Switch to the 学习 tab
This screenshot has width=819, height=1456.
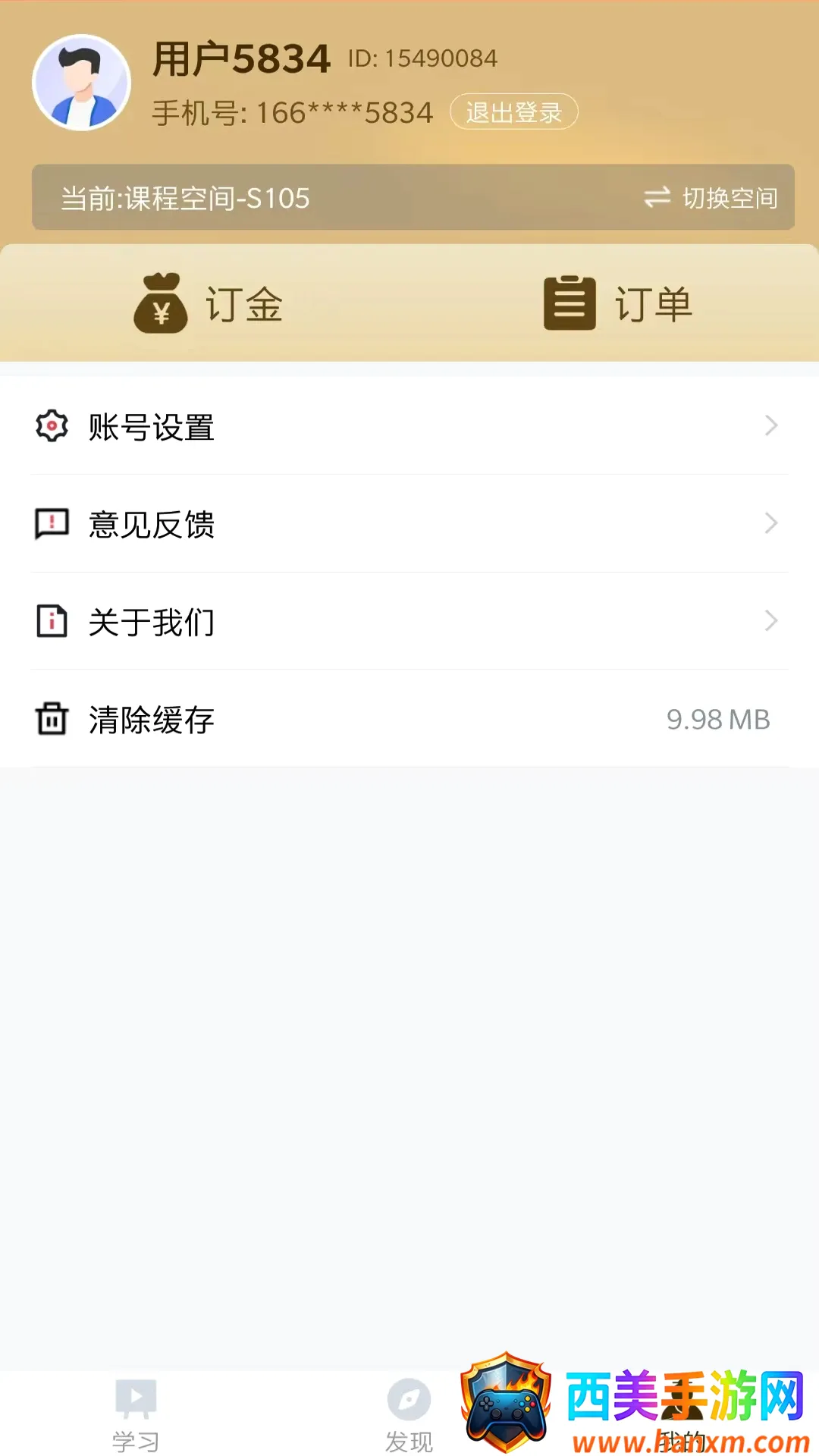click(x=136, y=1415)
